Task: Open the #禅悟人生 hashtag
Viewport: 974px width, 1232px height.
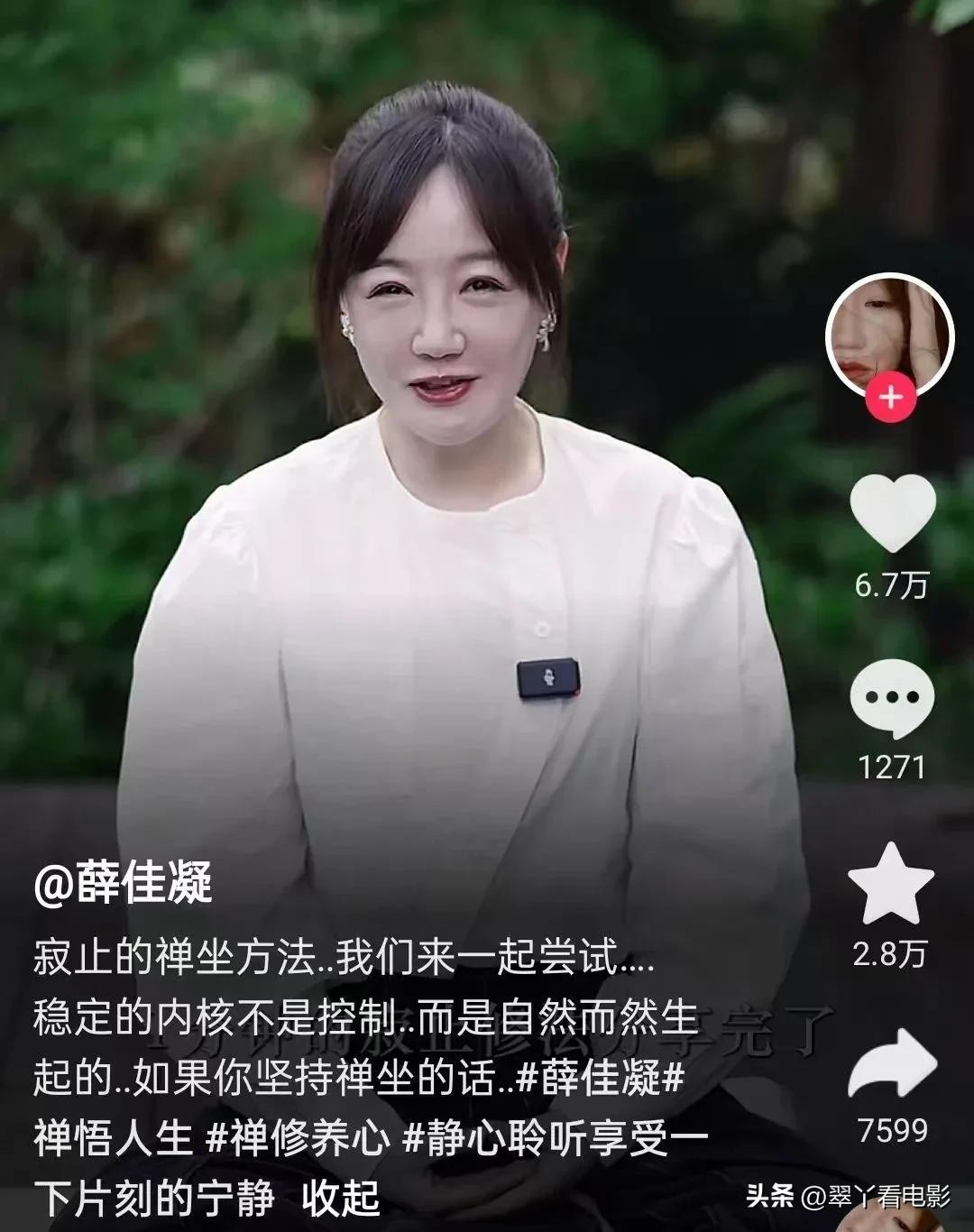Action: tap(114, 1139)
